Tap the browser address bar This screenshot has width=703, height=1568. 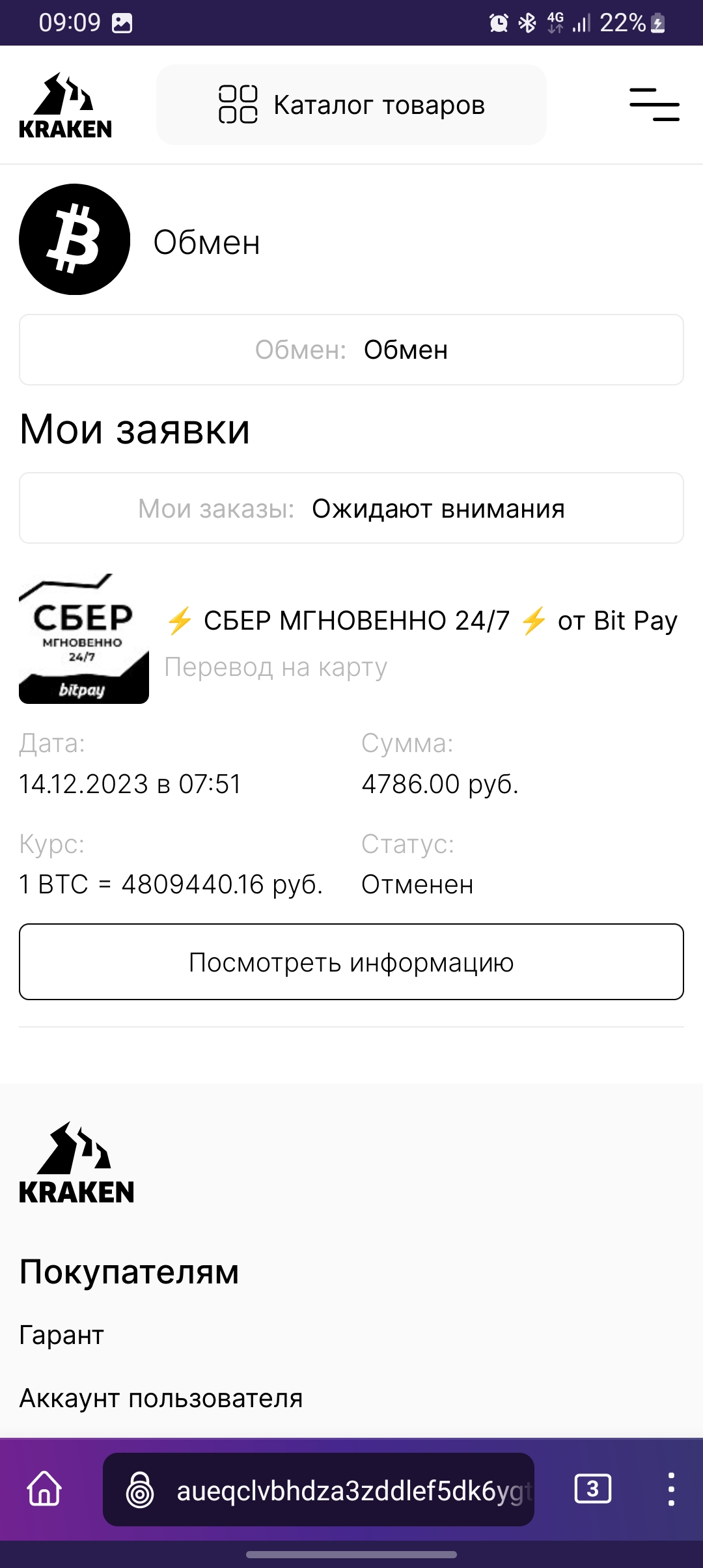(x=318, y=1489)
